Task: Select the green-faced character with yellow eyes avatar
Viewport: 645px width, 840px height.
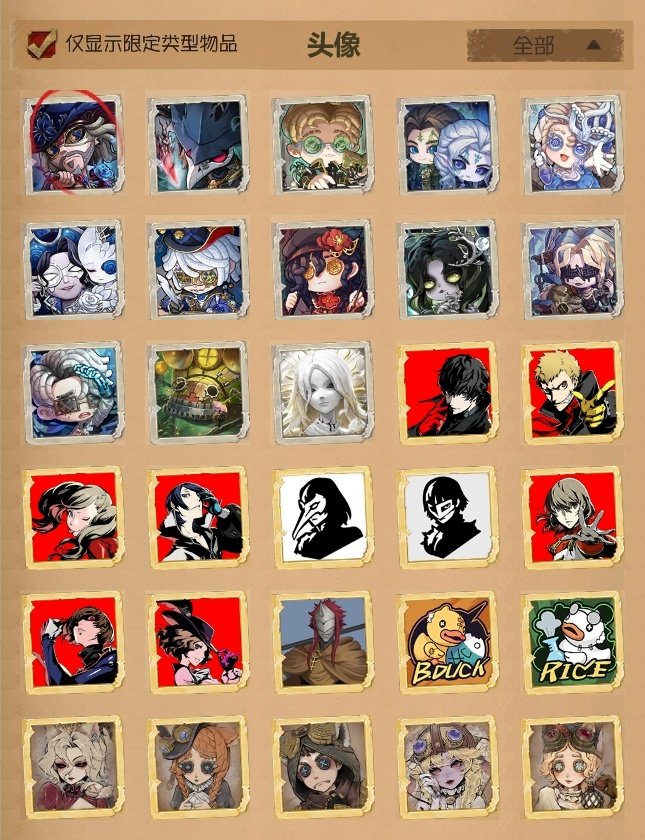Action: tap(447, 270)
